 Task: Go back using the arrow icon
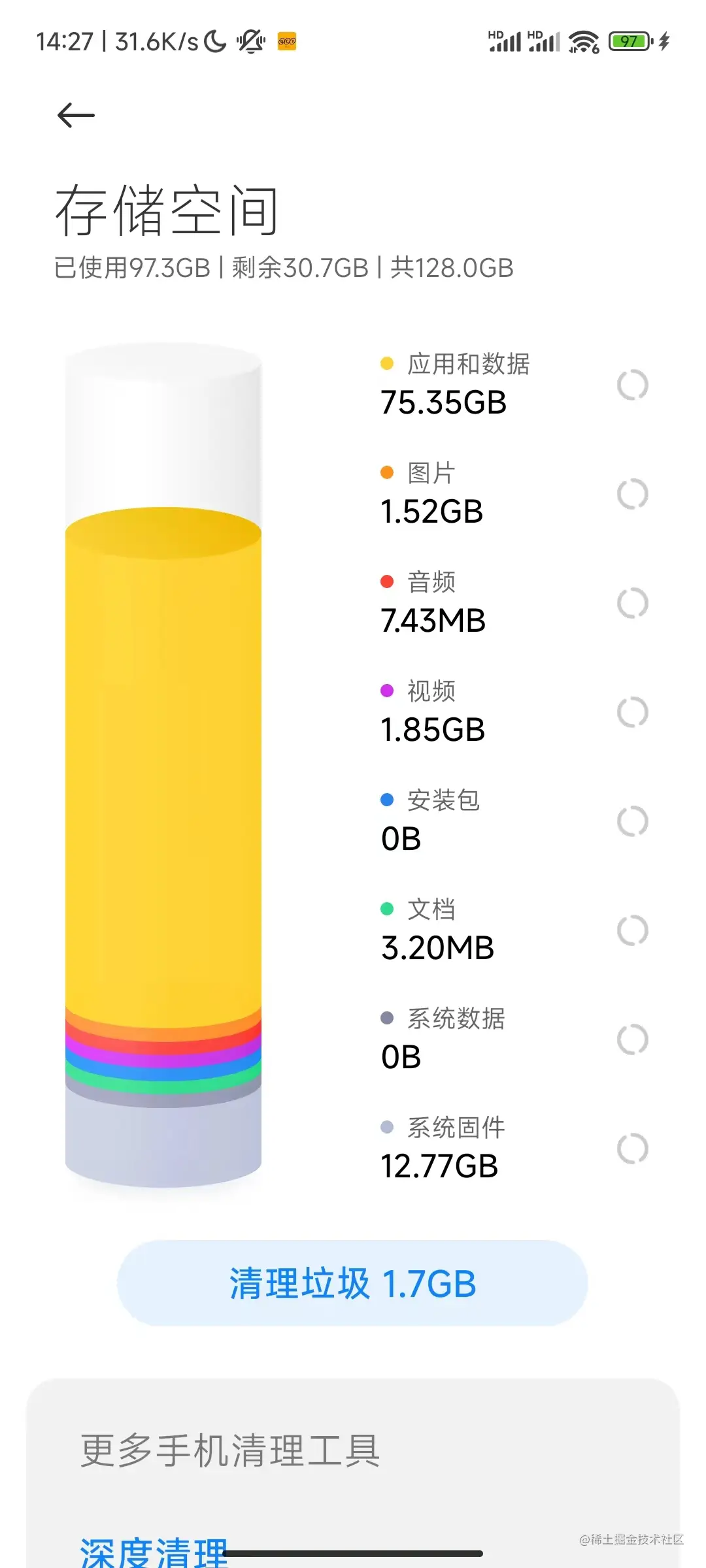point(76,116)
